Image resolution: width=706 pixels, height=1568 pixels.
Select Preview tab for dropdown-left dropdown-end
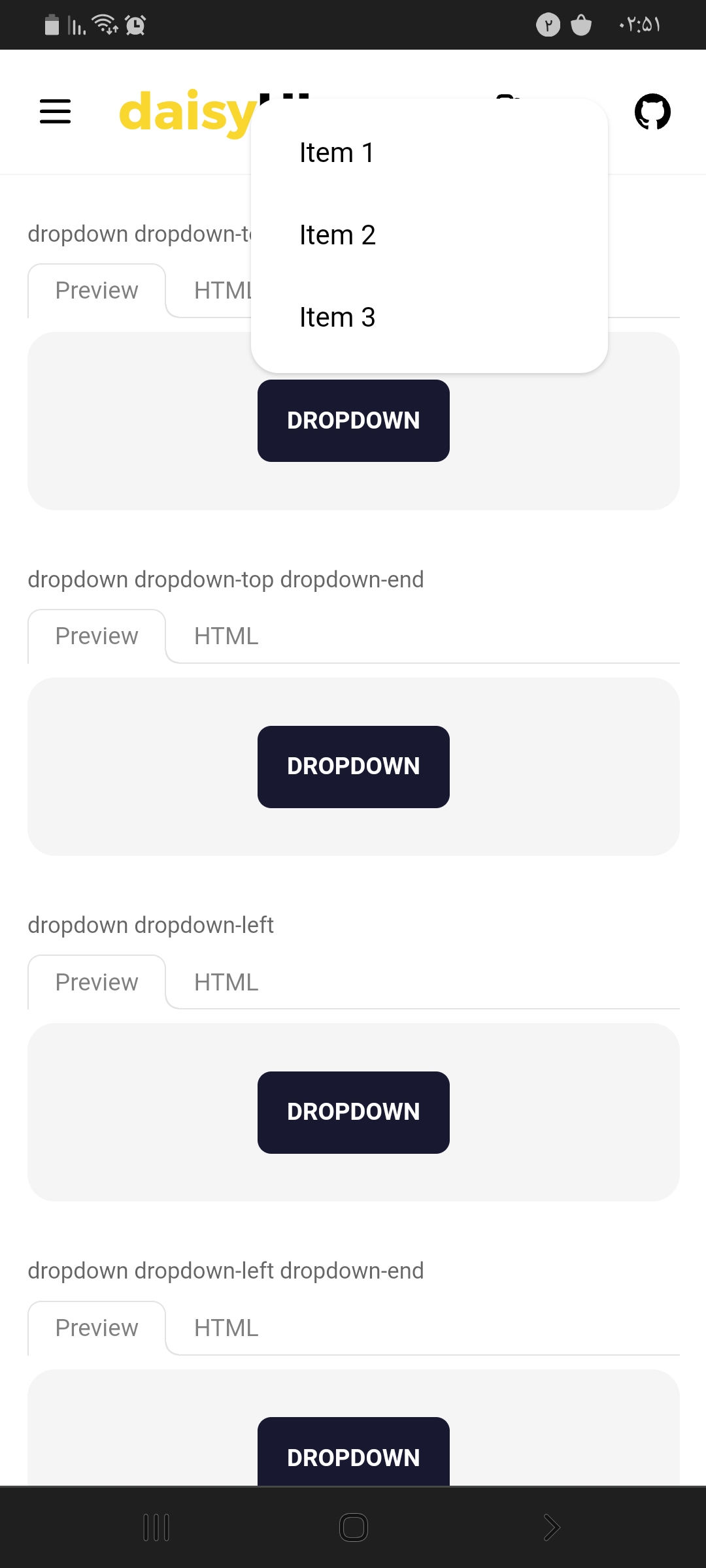[x=97, y=1328]
